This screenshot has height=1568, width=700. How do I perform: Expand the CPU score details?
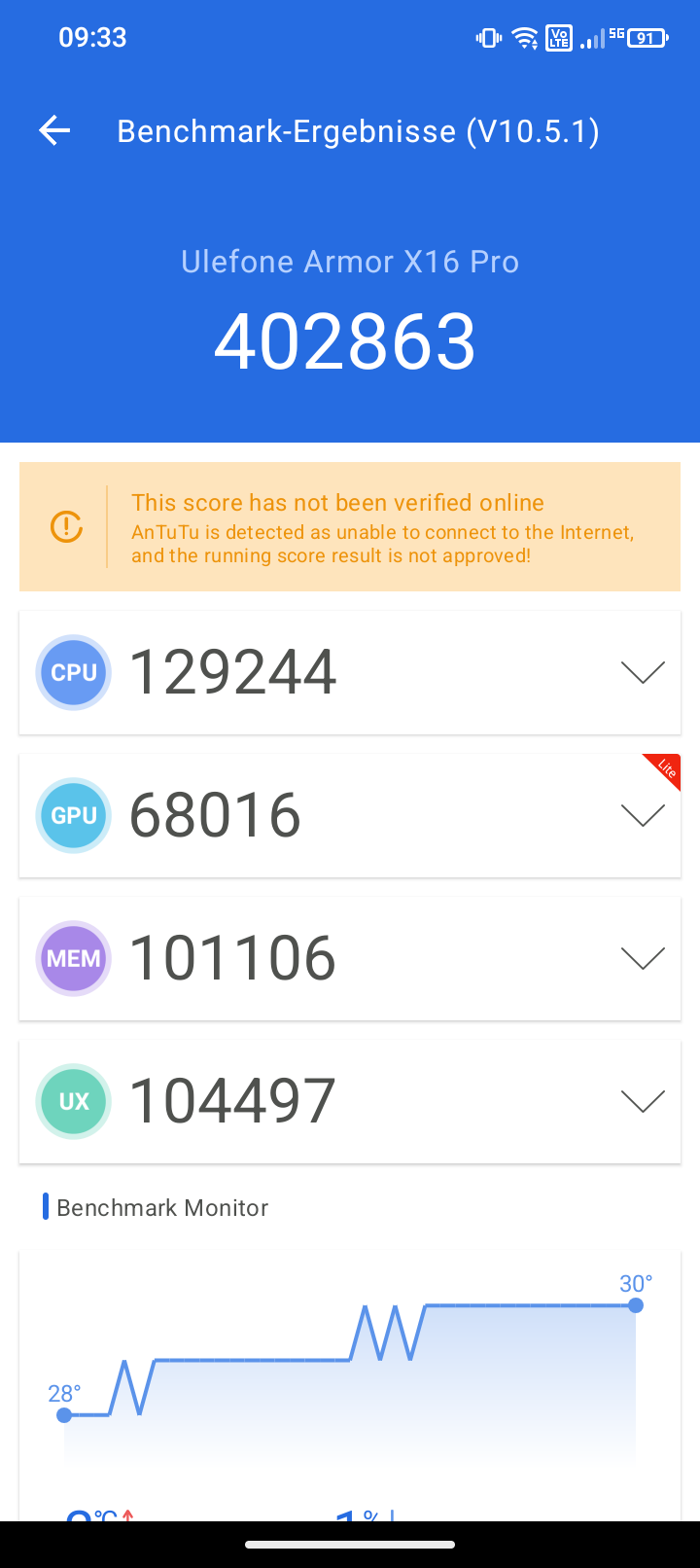(x=642, y=672)
